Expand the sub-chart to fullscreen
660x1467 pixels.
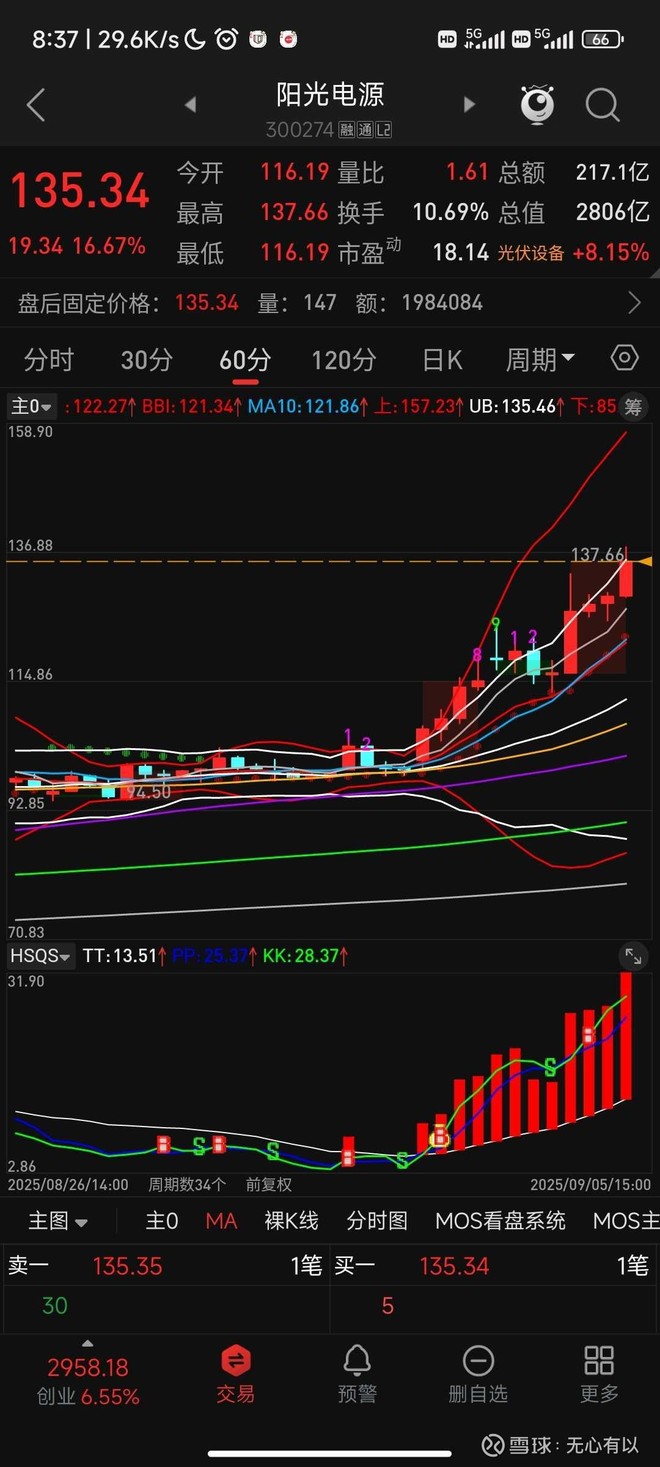pos(632,956)
